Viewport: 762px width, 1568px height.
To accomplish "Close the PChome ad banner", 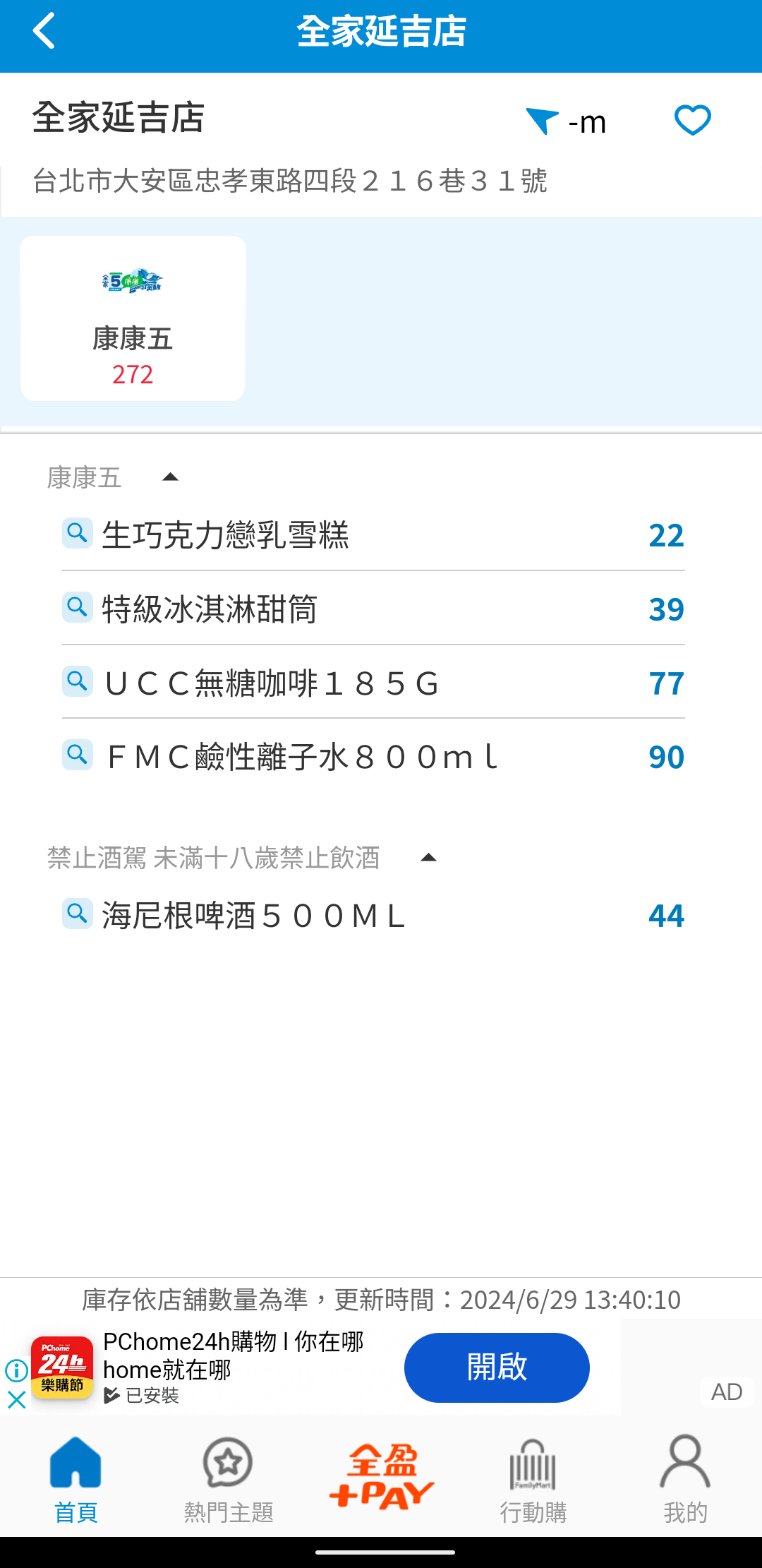I will tap(16, 1399).
